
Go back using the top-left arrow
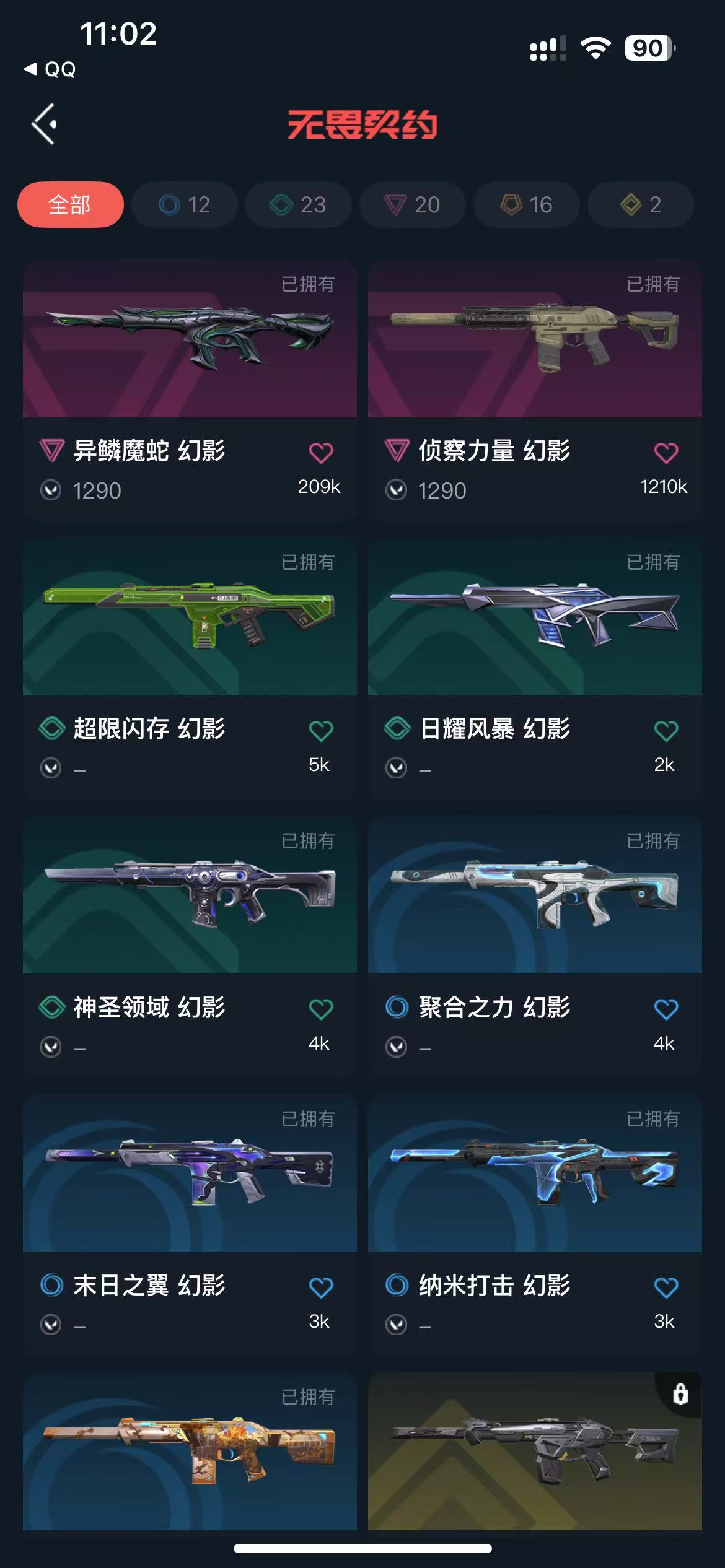tap(45, 124)
